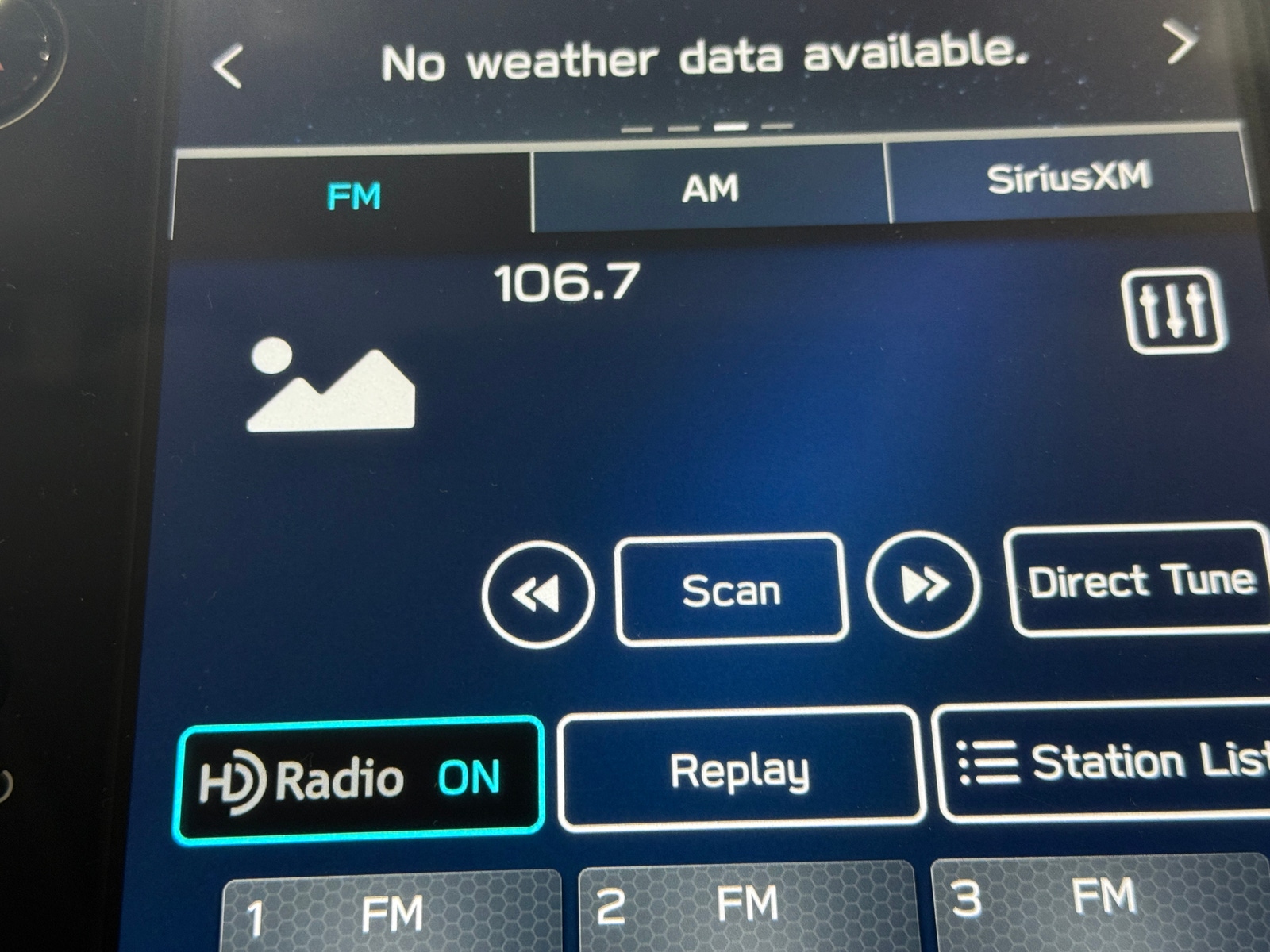Go to the previous info panel
The height and width of the screenshot is (952, 1270).
pos(229,66)
